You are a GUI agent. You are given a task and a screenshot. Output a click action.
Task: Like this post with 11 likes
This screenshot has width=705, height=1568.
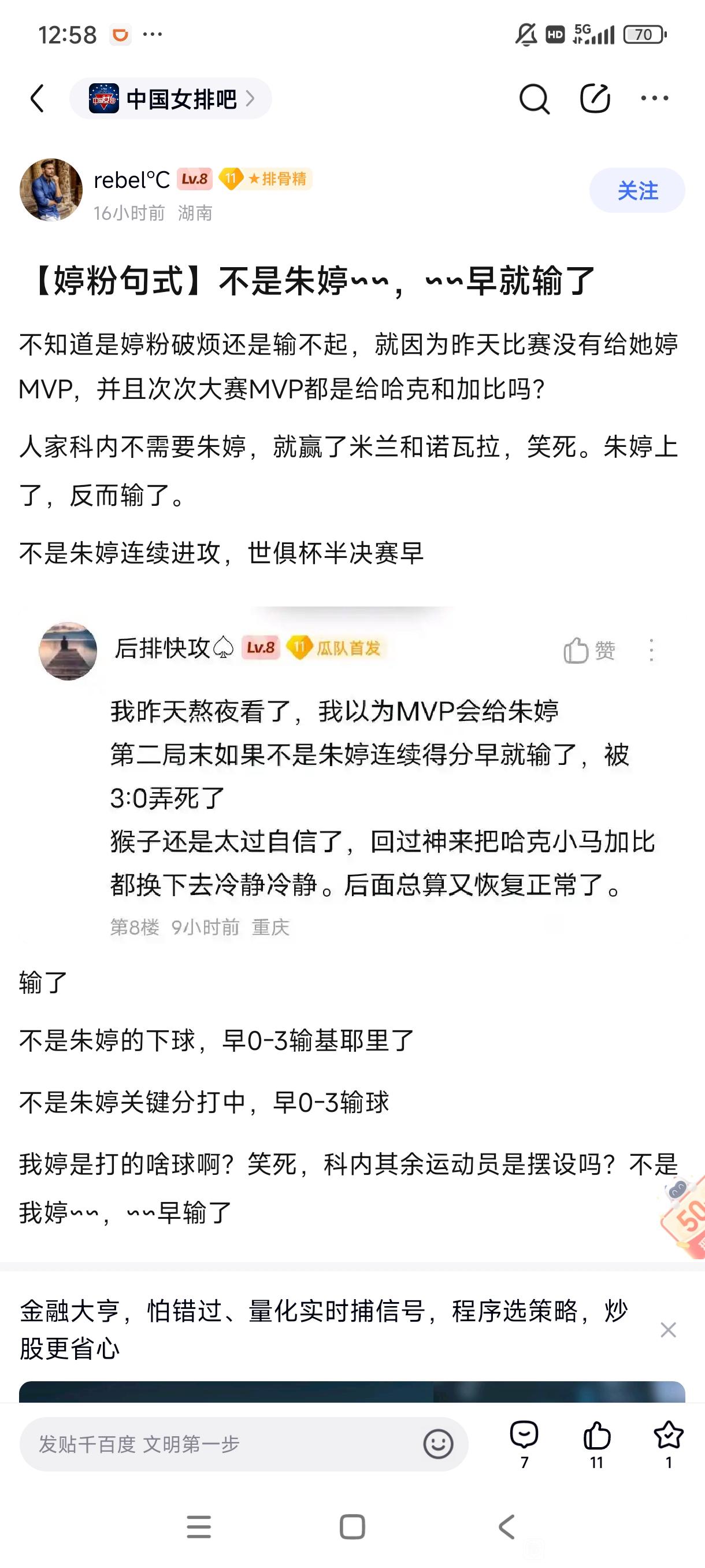pyautogui.click(x=597, y=1444)
